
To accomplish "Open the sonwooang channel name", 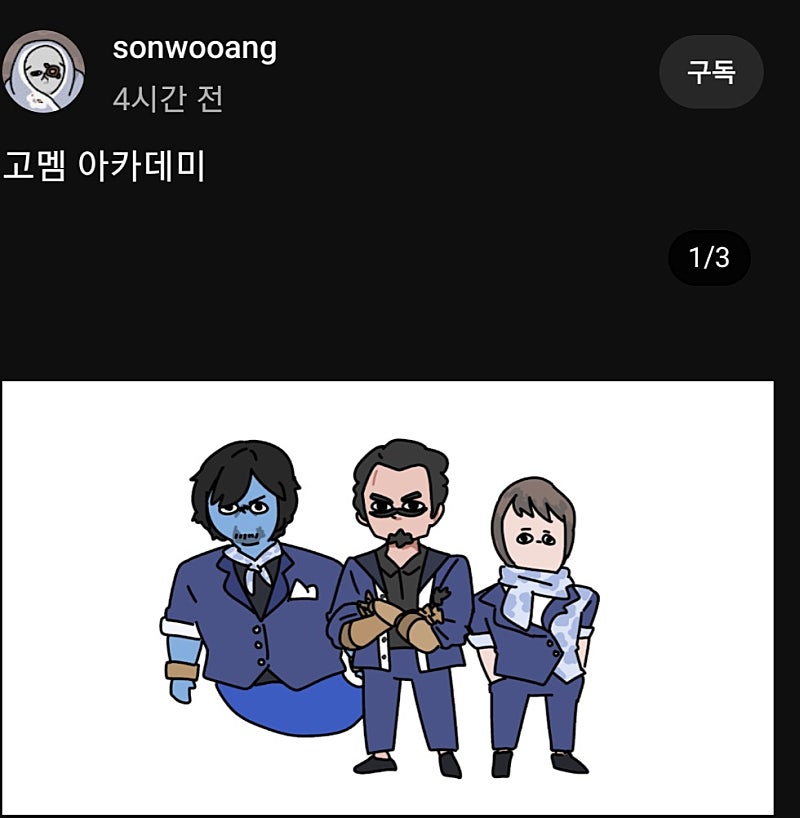I will [194, 48].
